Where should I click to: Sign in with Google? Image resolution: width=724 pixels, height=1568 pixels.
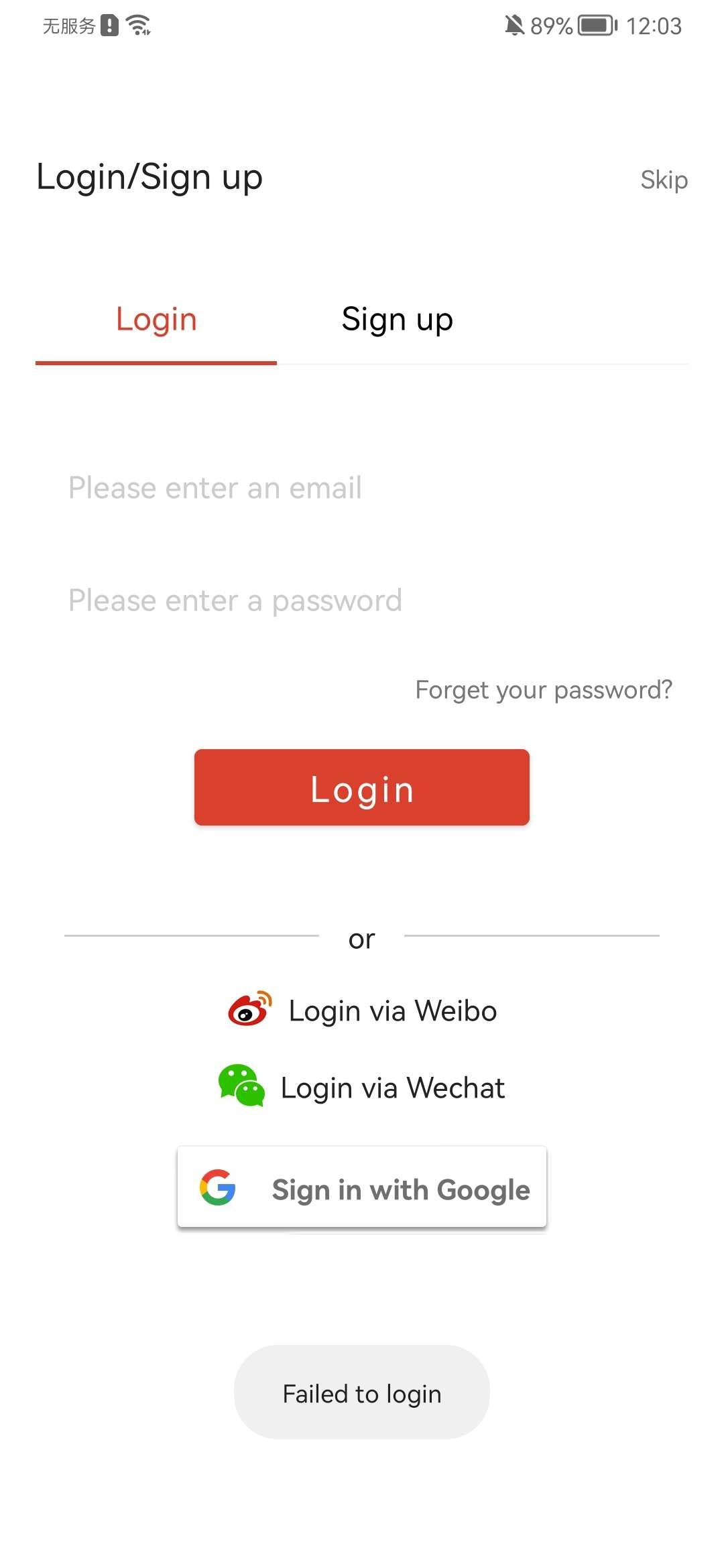point(362,1187)
